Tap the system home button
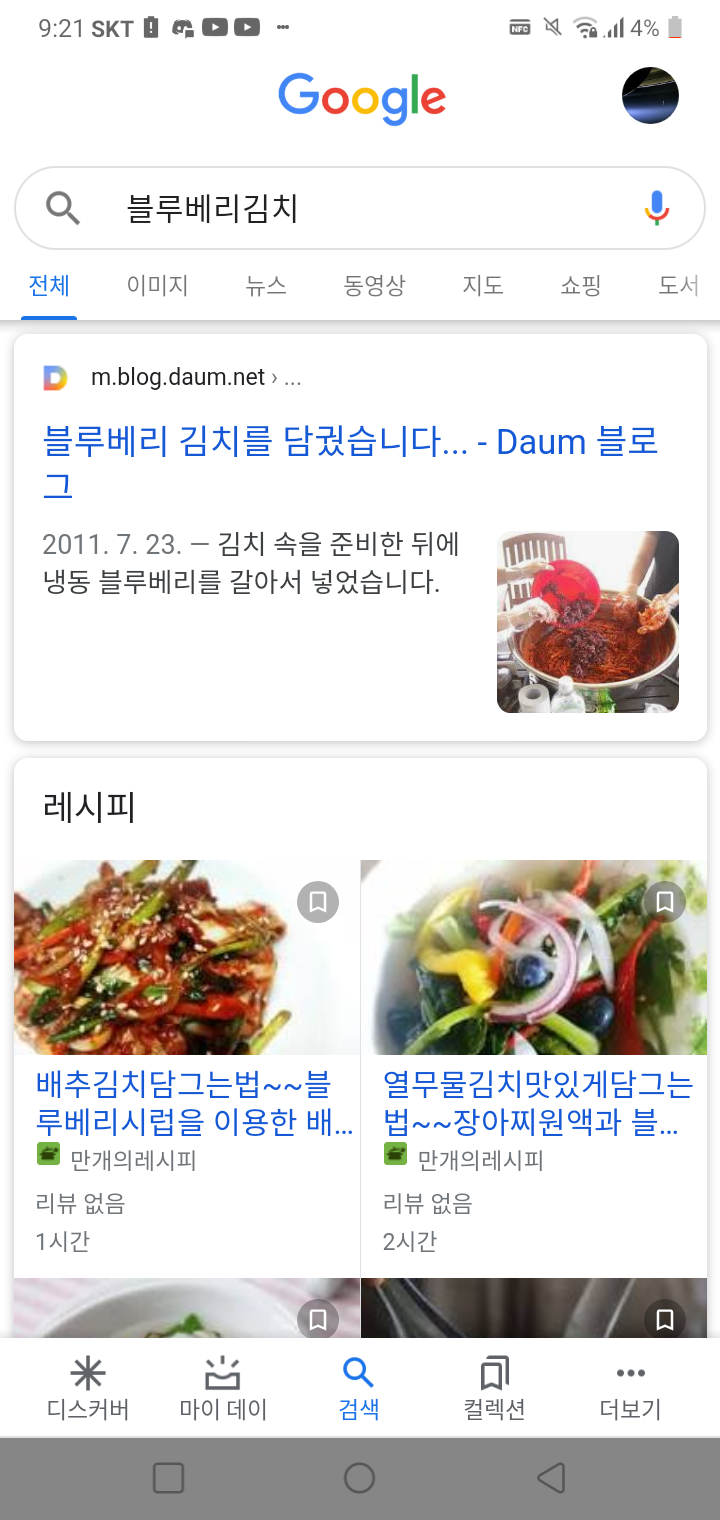The height and width of the screenshot is (1520, 720). tap(359, 1478)
